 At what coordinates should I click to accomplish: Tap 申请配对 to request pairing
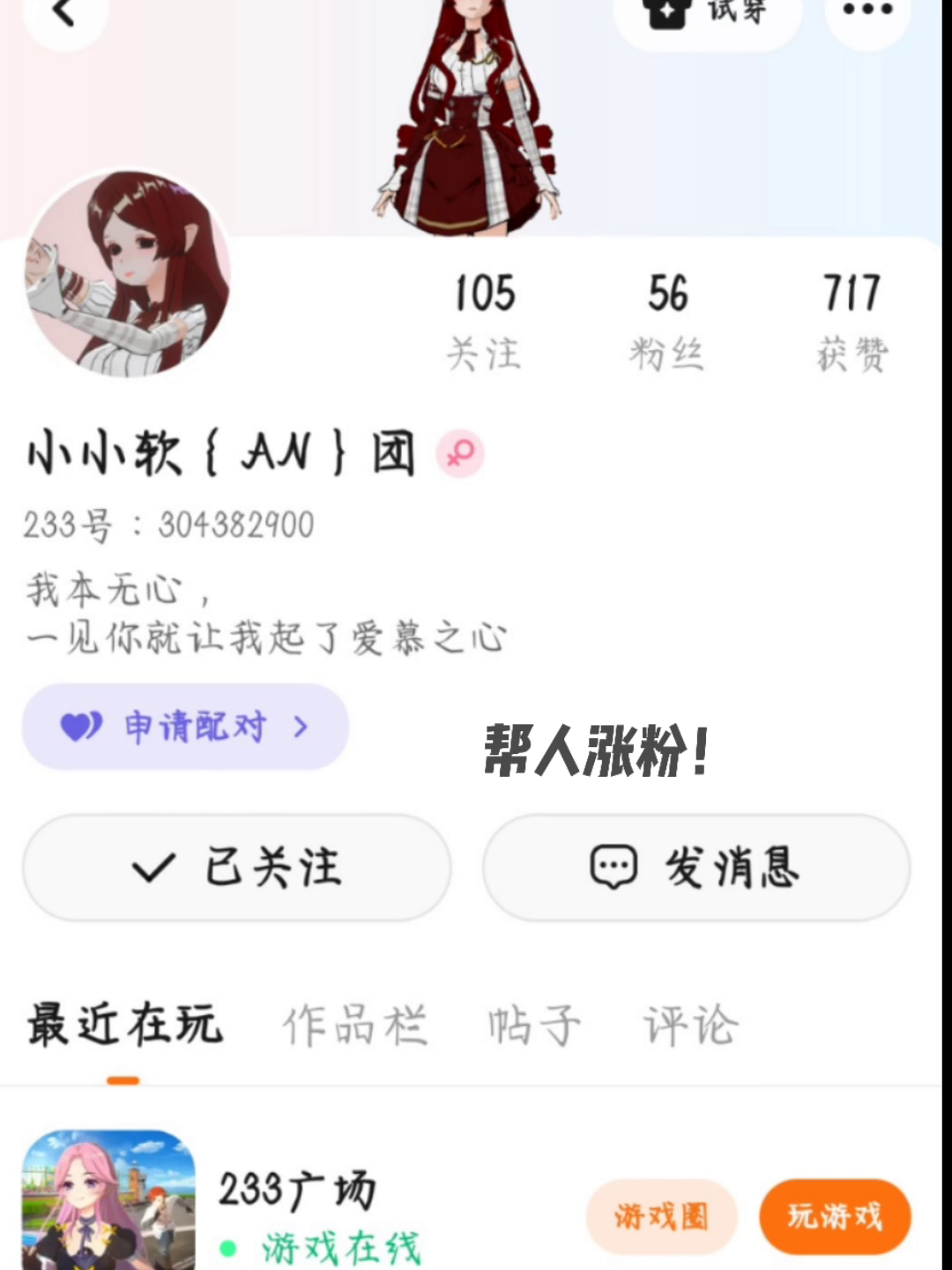185,727
